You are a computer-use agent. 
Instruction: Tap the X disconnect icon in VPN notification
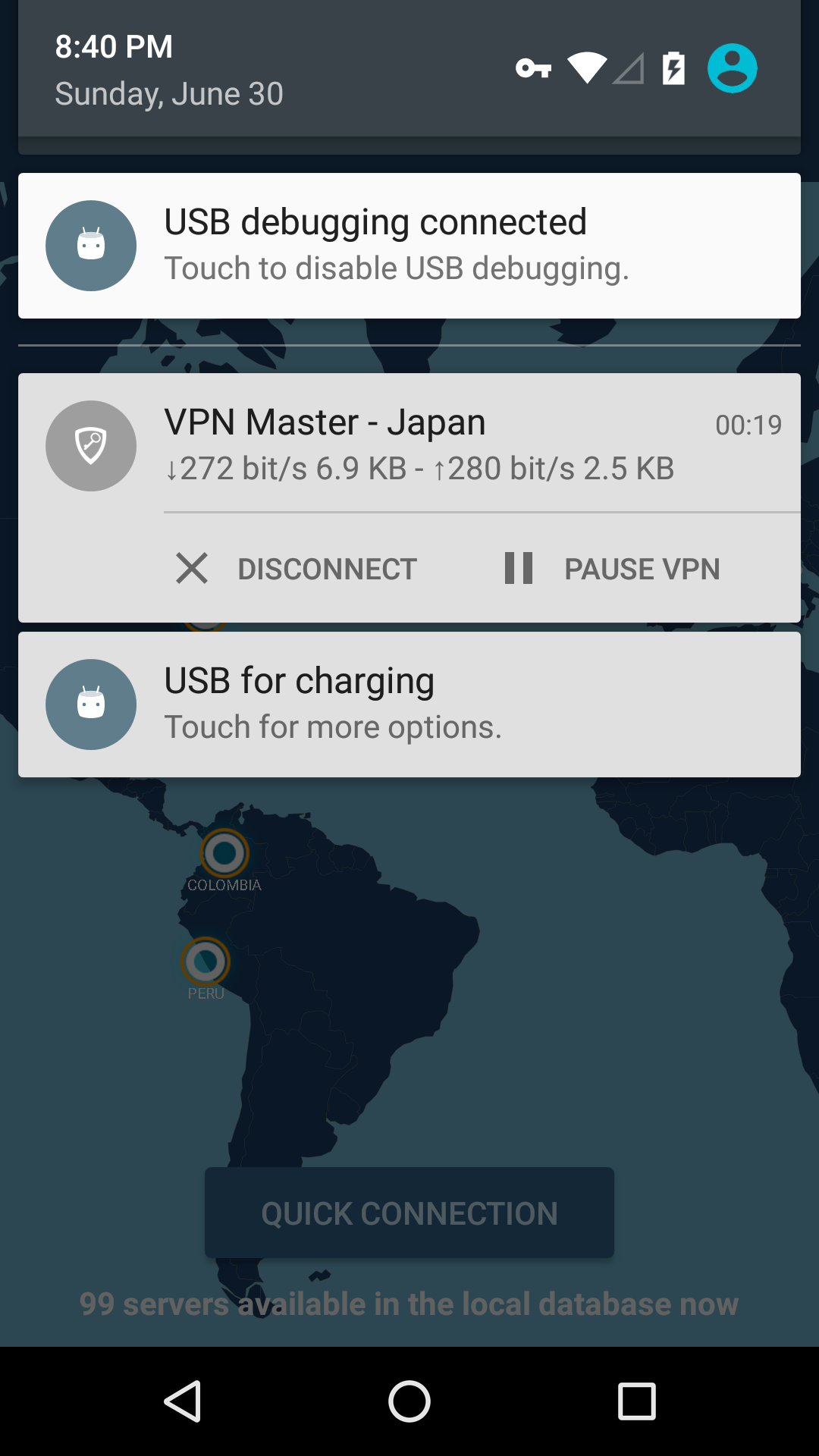[192, 569]
